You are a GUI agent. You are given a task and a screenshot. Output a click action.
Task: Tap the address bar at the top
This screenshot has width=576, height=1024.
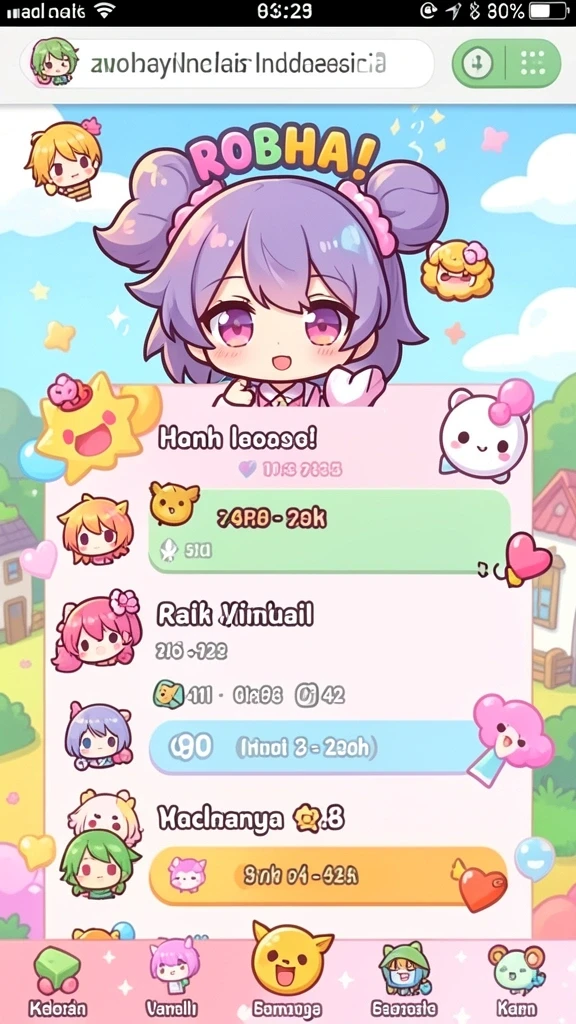point(227,63)
